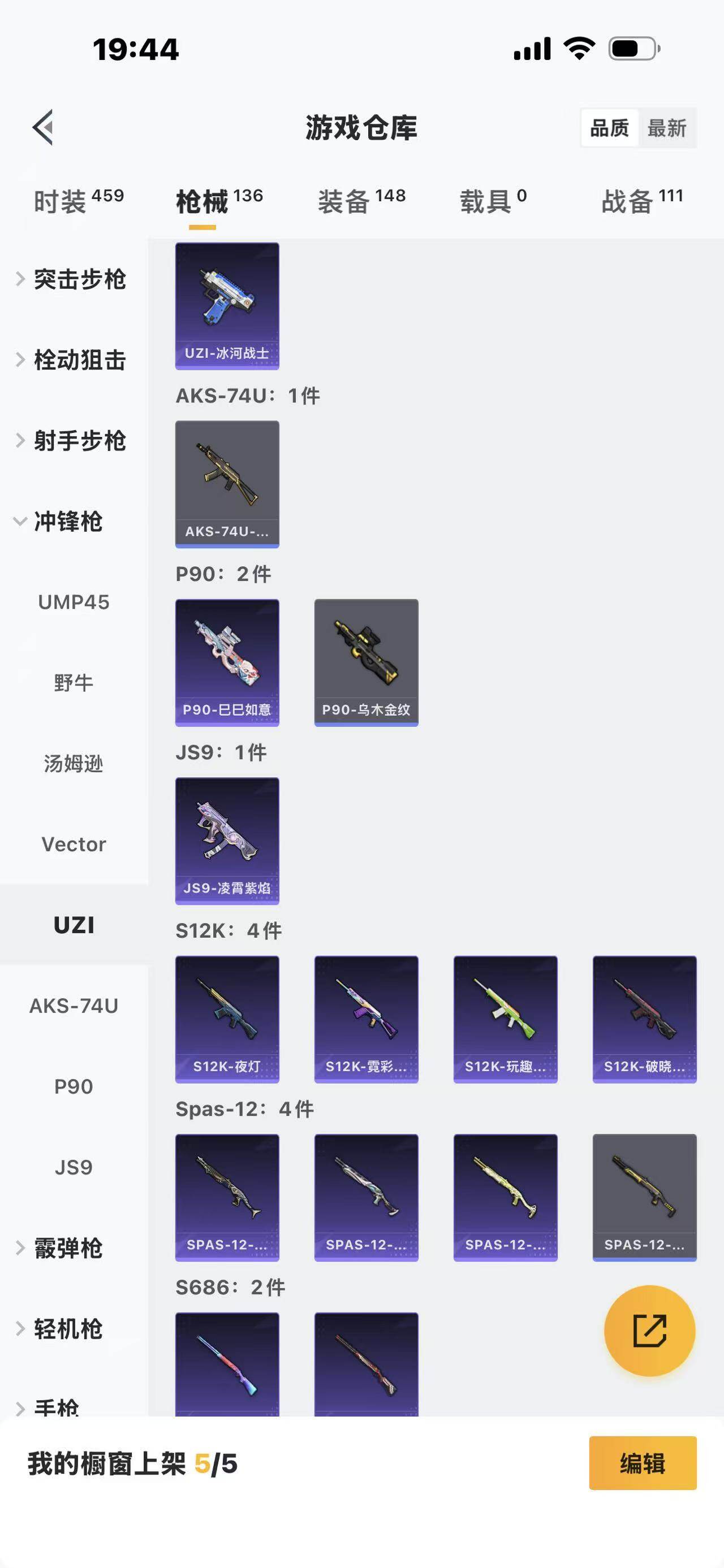Screen dimensions: 724x1568
Task: Open the P90-乌木金纹 skin
Action: (x=366, y=662)
